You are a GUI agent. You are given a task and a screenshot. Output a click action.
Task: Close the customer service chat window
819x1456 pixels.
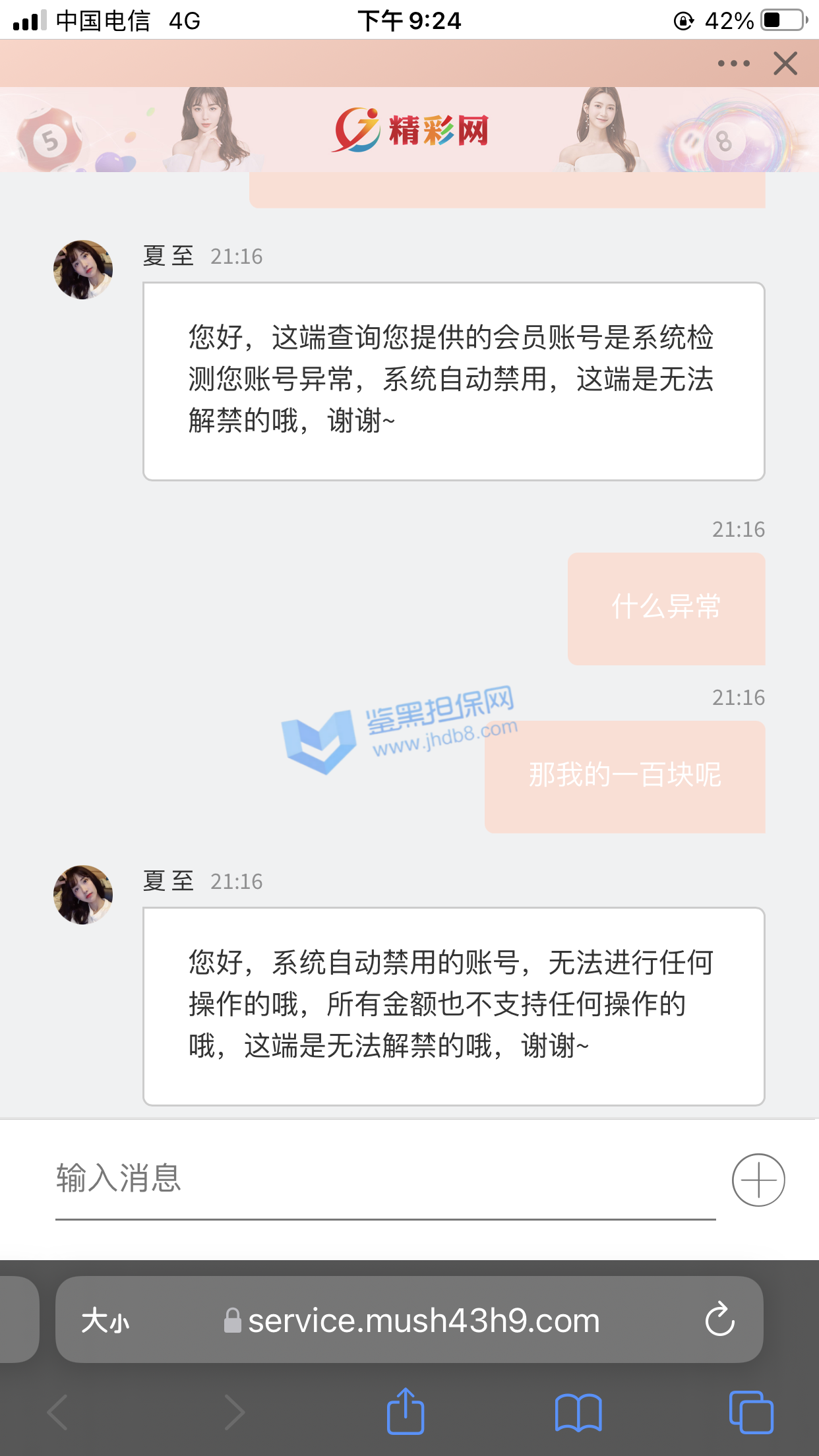[x=785, y=64]
